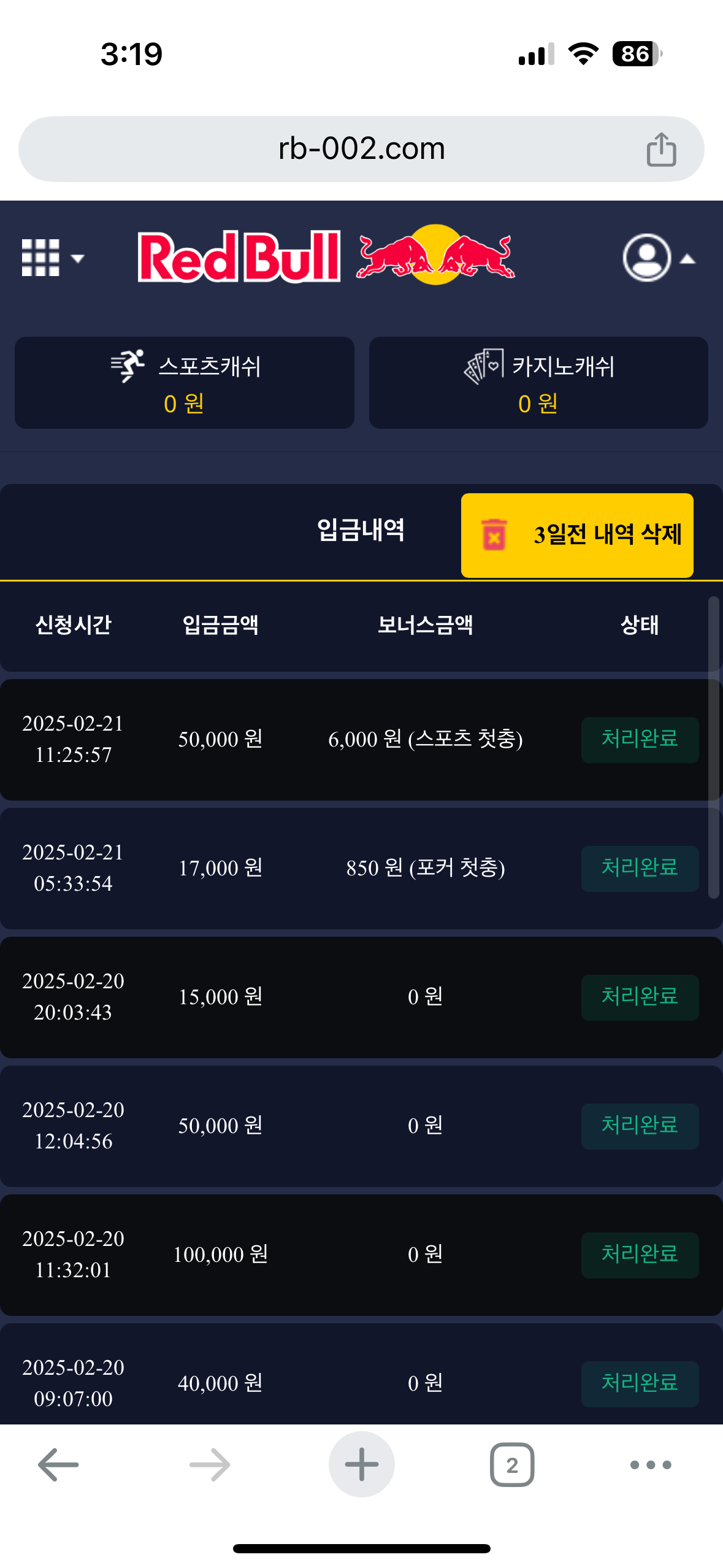Open the grid menu dropdown
723x1568 pixels.
pos(52,258)
